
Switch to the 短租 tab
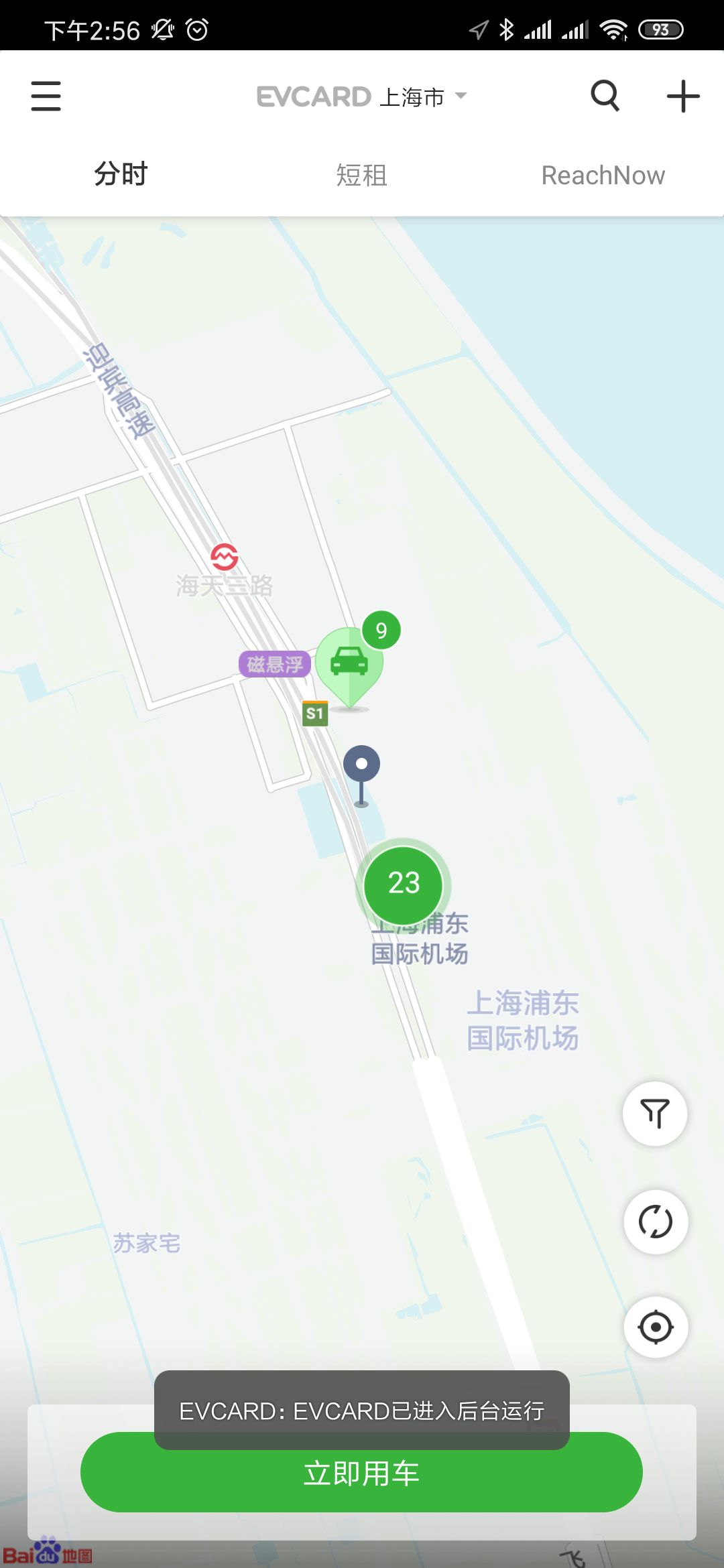(362, 175)
